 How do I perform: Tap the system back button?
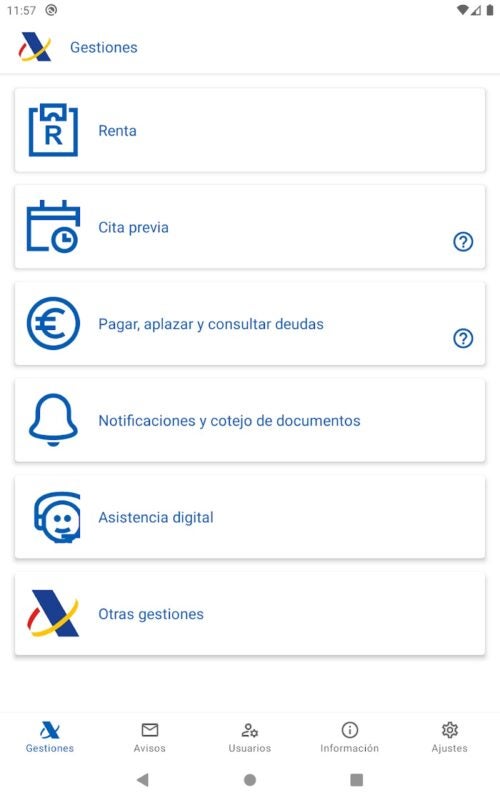coord(143,779)
